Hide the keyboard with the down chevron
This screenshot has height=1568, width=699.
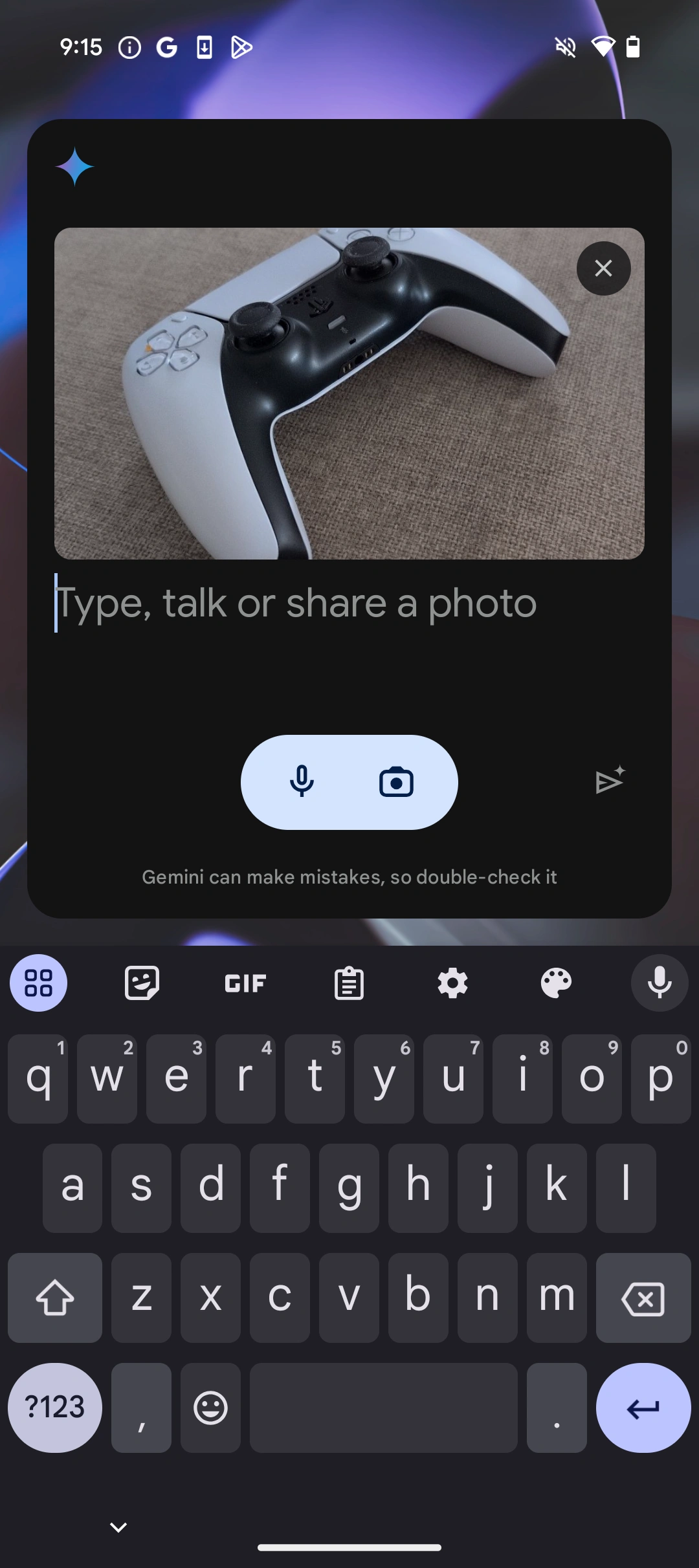[118, 1527]
